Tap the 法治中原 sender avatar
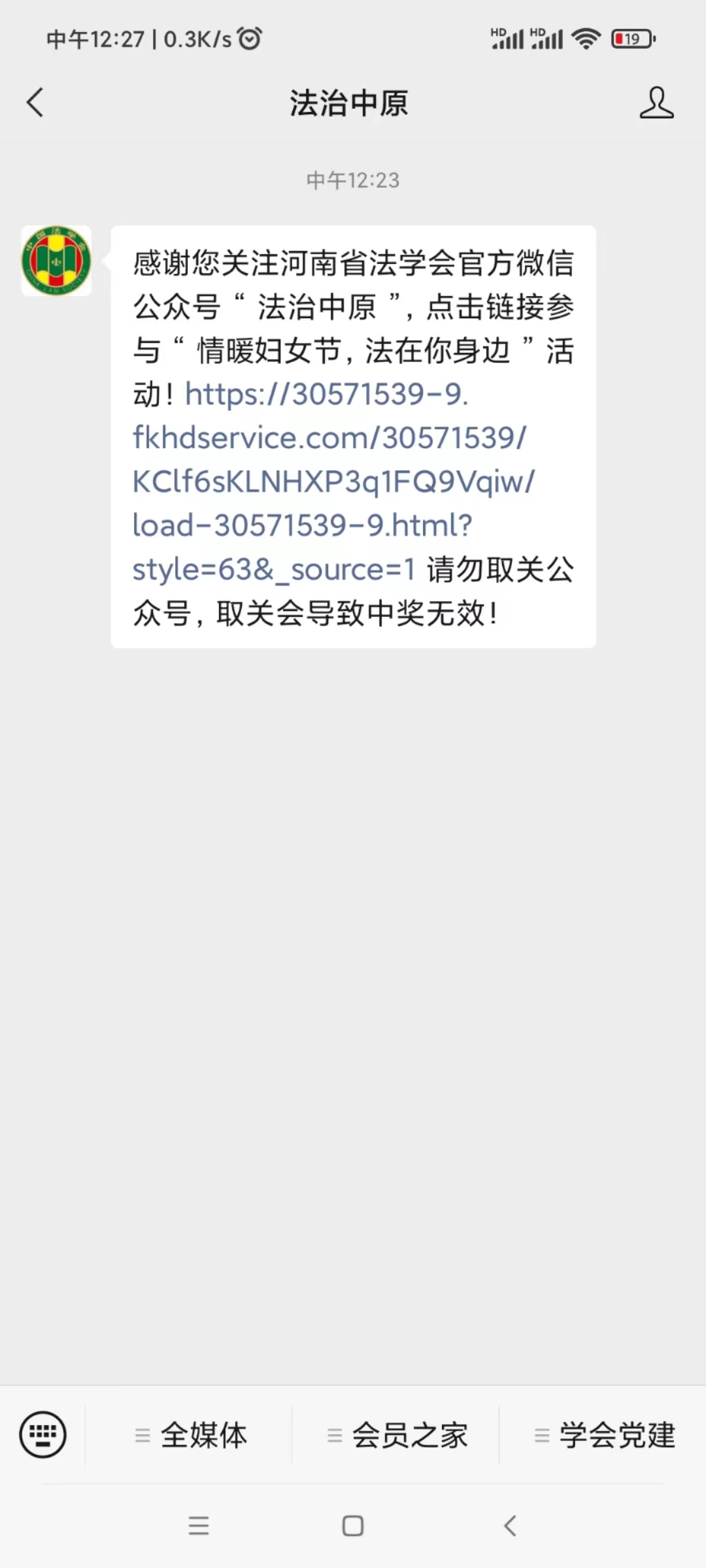706x1568 pixels. coord(56,261)
